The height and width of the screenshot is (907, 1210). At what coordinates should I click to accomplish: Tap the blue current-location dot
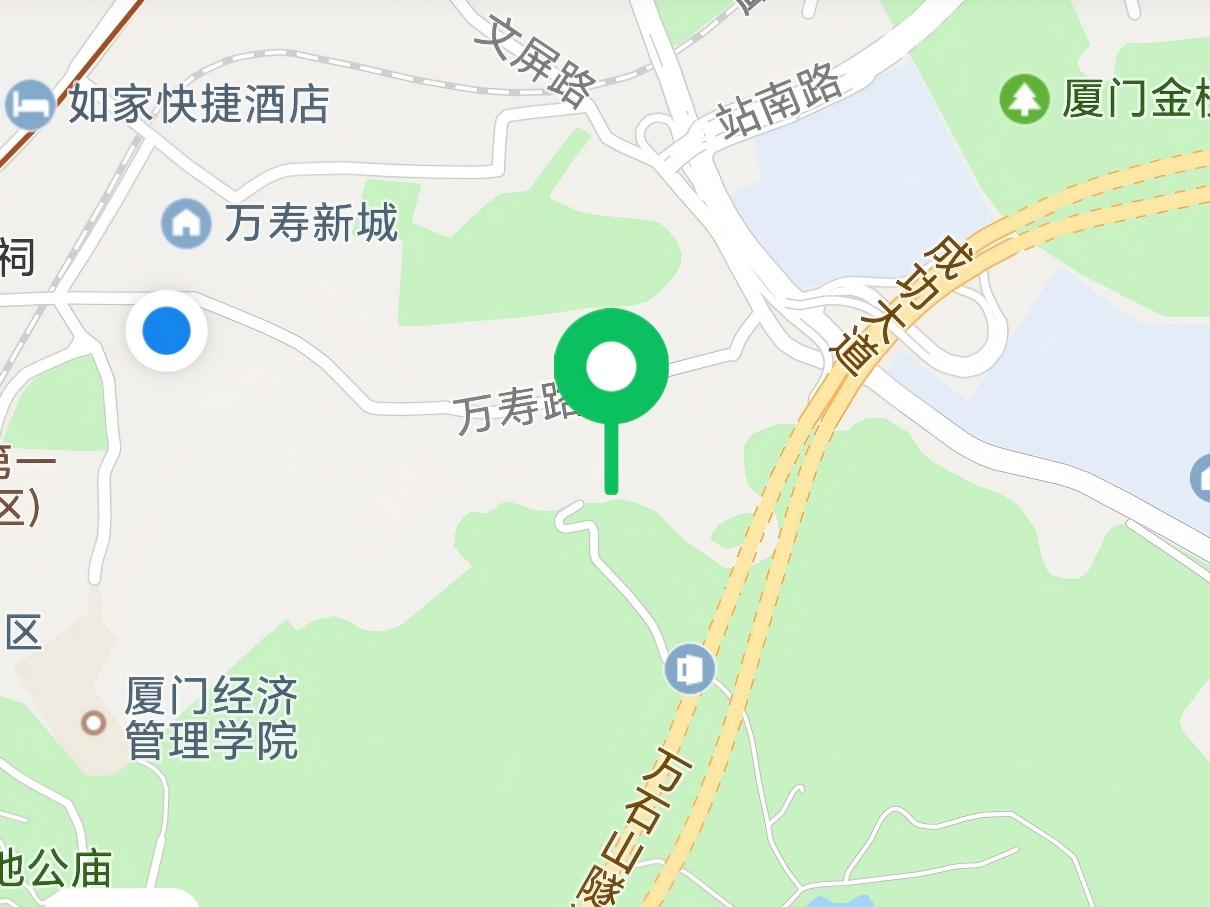tap(166, 331)
